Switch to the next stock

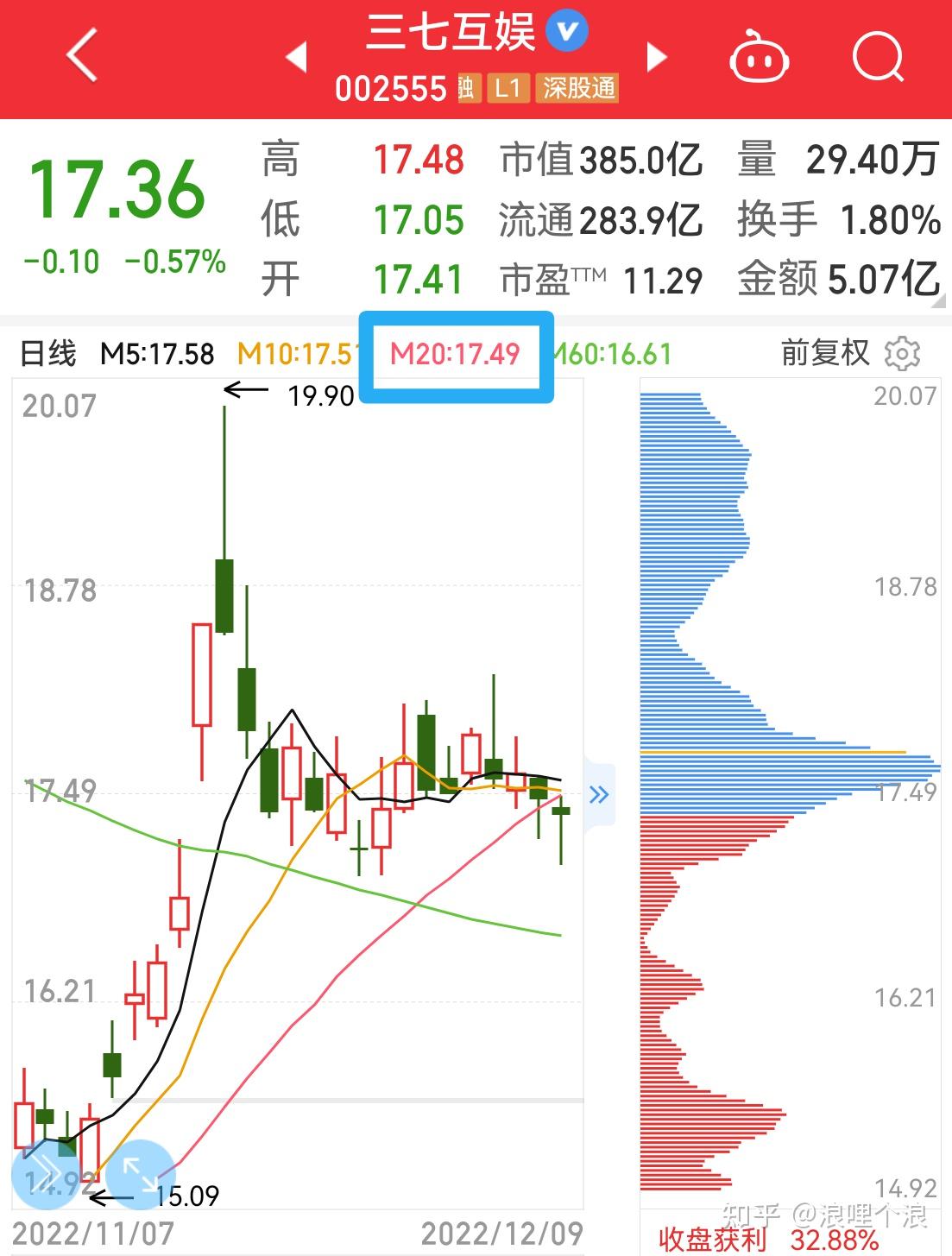click(x=657, y=57)
